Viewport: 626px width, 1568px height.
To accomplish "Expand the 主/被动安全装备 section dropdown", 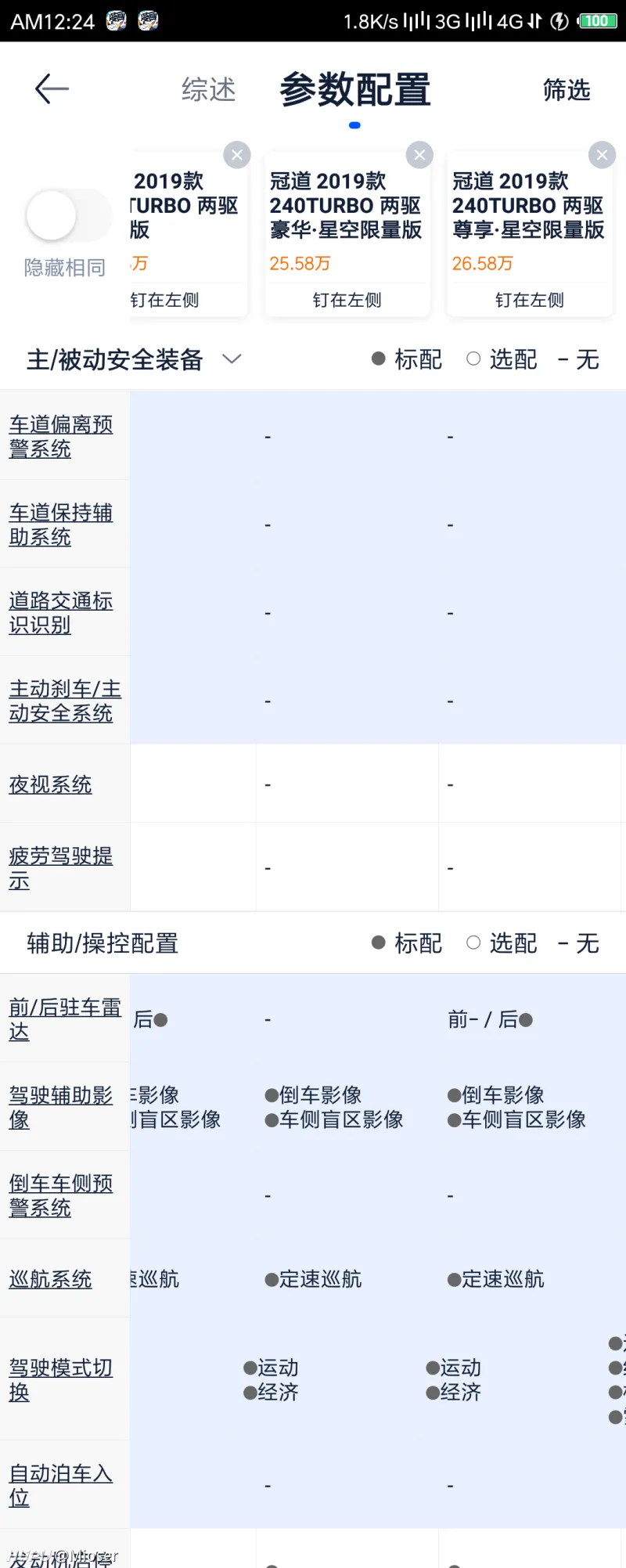I will click(x=232, y=359).
